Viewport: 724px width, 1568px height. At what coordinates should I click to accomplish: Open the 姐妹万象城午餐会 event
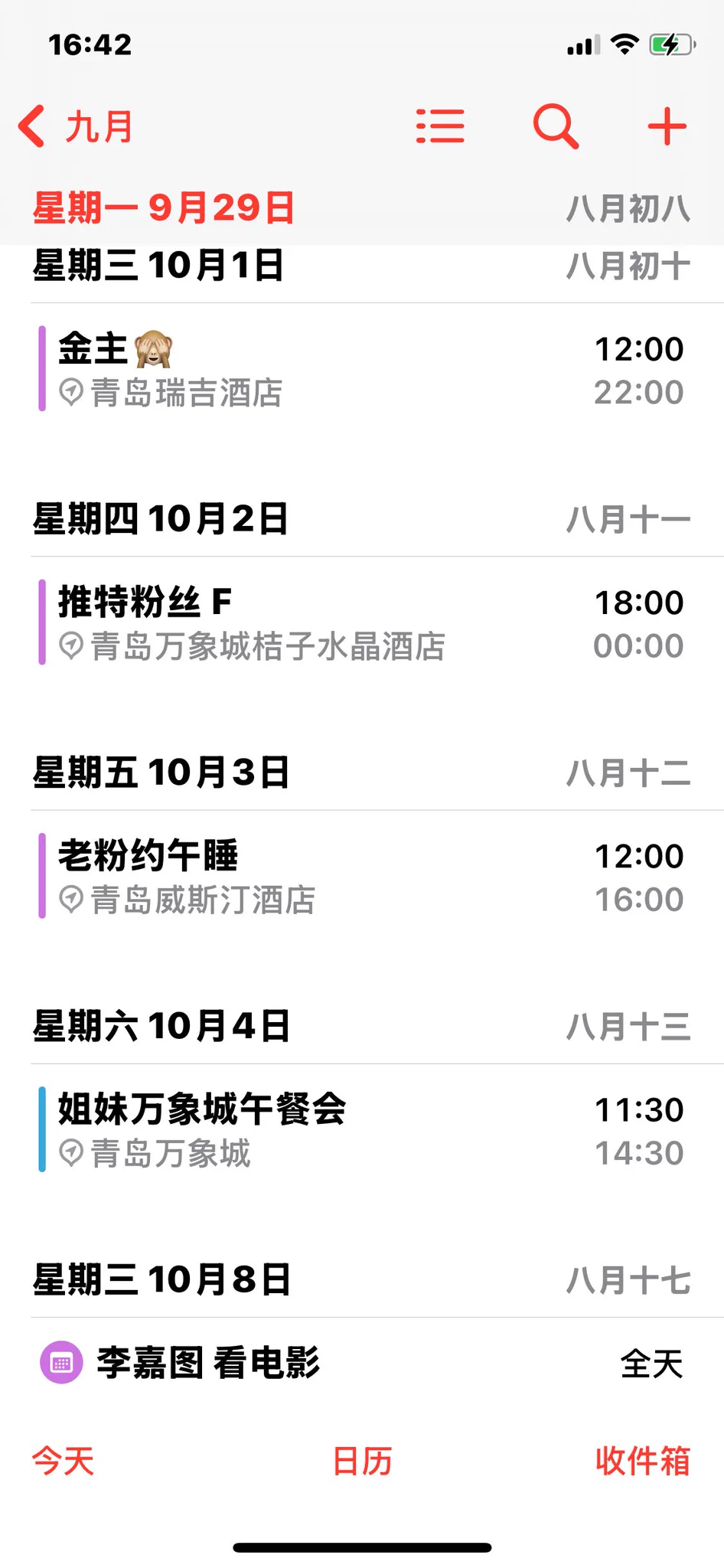(x=361, y=1130)
